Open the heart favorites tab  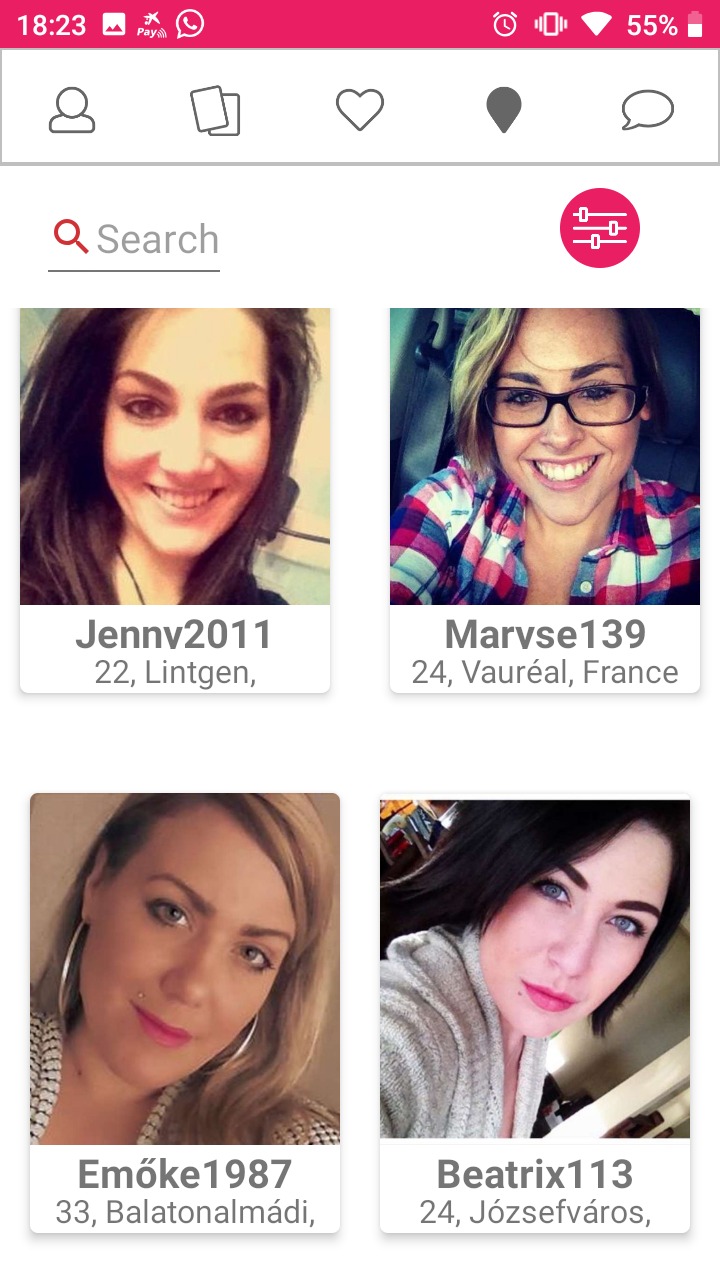[x=360, y=110]
